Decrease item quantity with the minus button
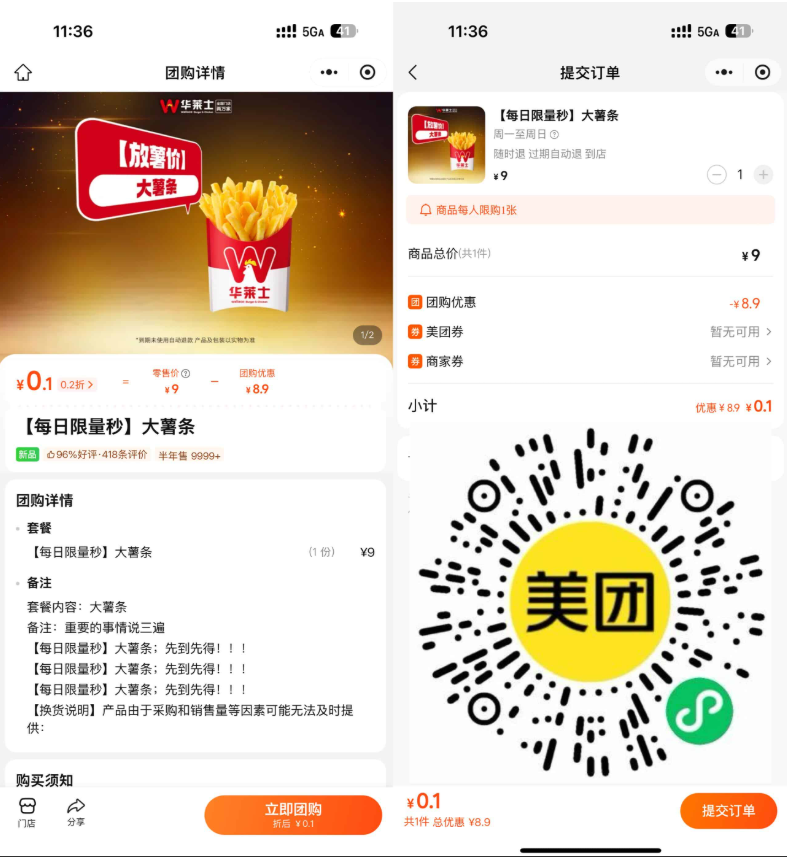This screenshot has height=857, width=787. coord(717,174)
